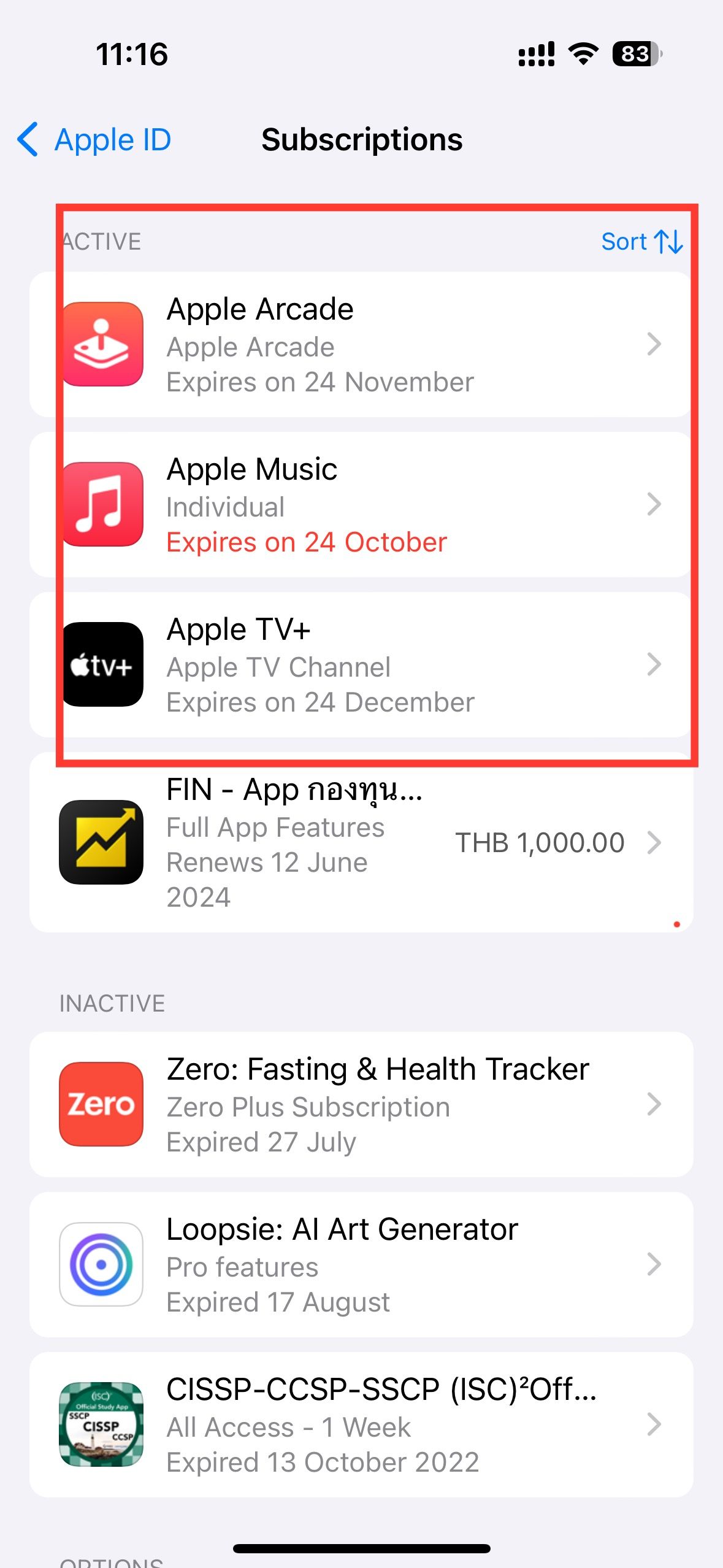View the expired CISSP-CCSP-SSCP subscription

[361, 1424]
